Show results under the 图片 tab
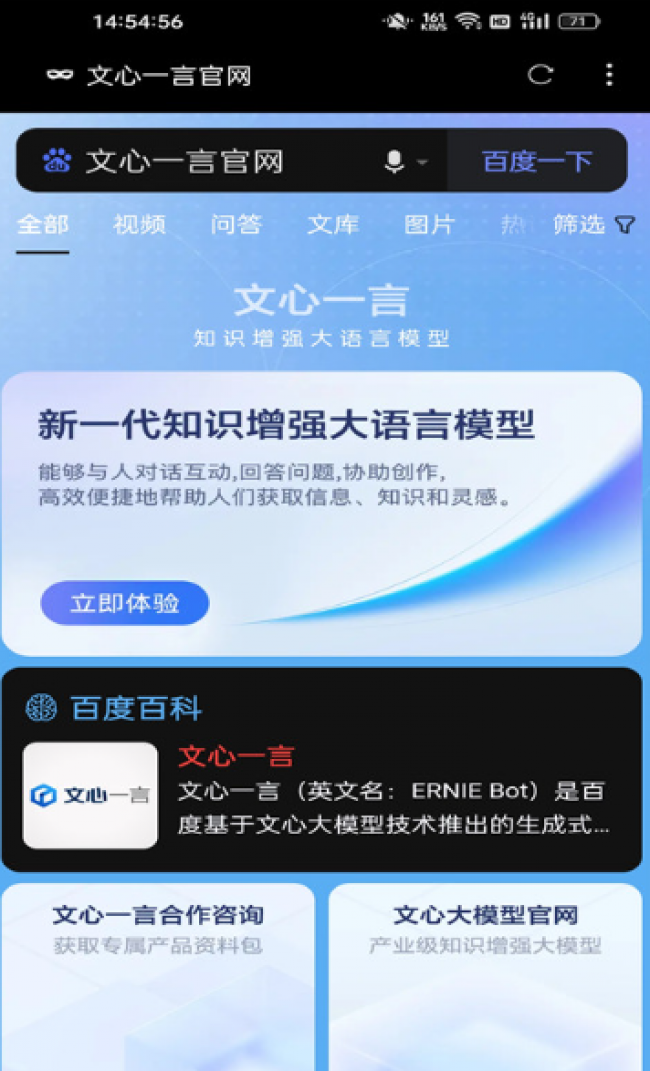 429,225
